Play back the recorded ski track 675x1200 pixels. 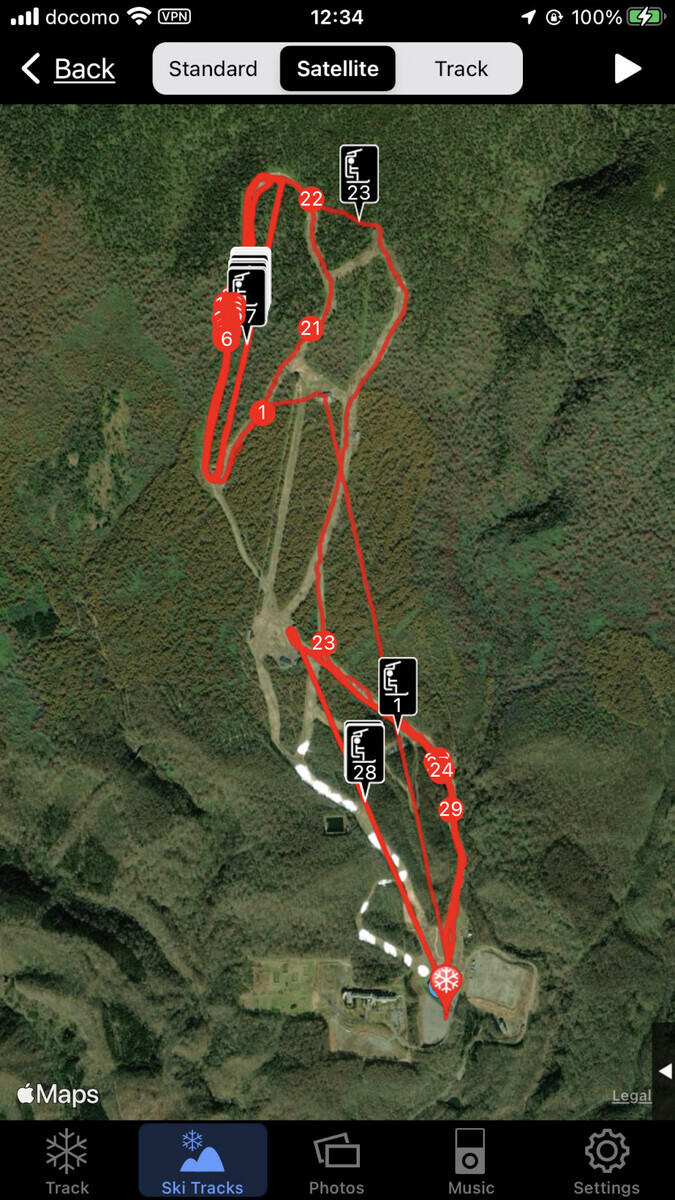click(627, 69)
